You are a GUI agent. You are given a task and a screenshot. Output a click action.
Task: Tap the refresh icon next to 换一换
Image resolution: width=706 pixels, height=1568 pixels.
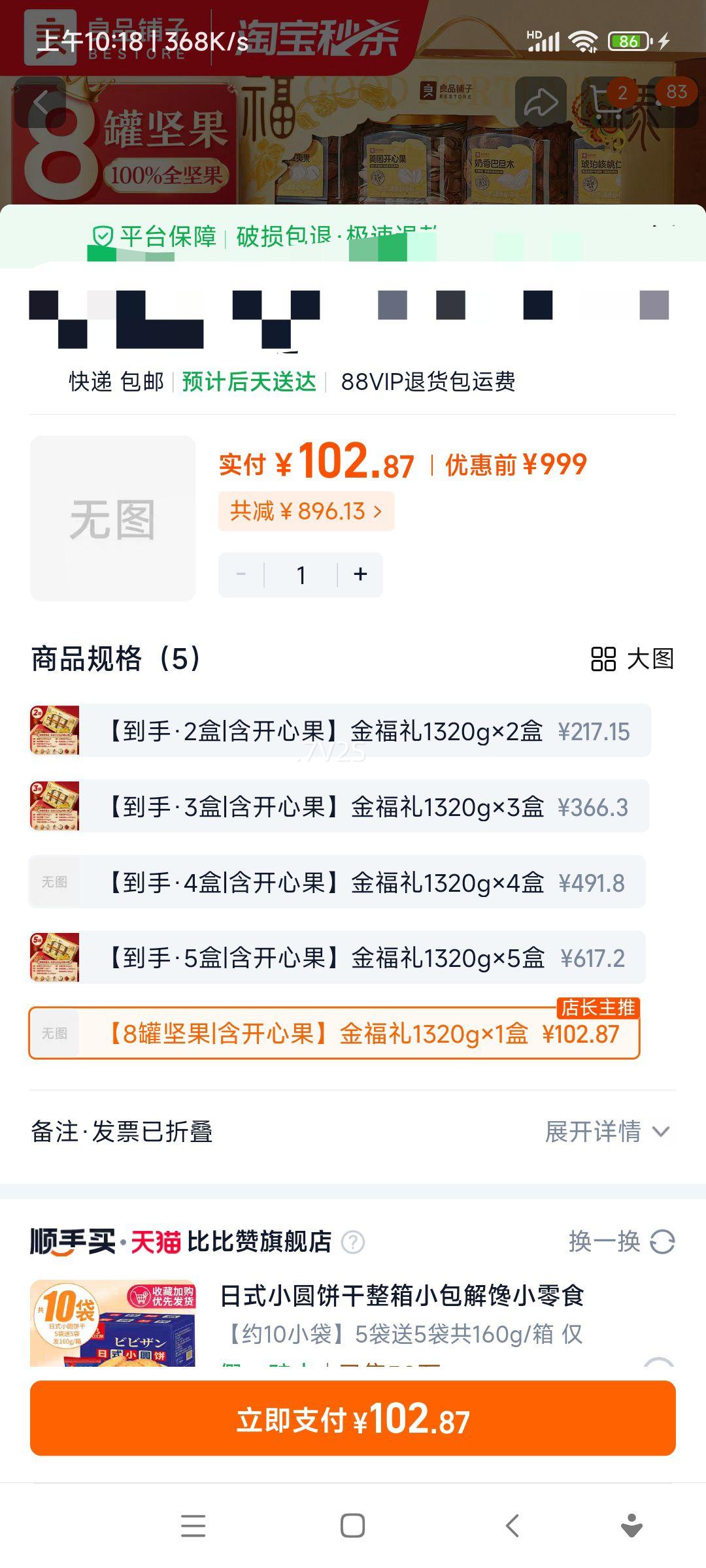[662, 1242]
